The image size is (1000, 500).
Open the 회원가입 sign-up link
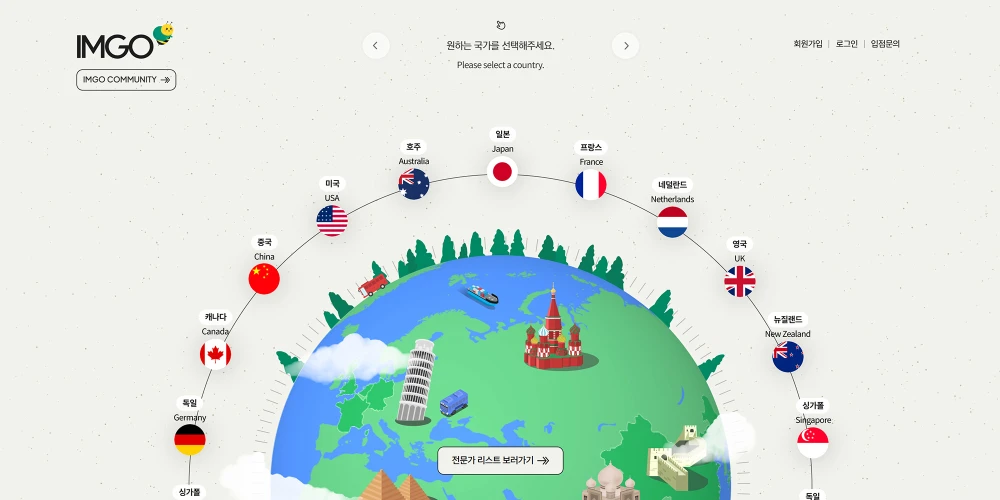pyautogui.click(x=808, y=44)
